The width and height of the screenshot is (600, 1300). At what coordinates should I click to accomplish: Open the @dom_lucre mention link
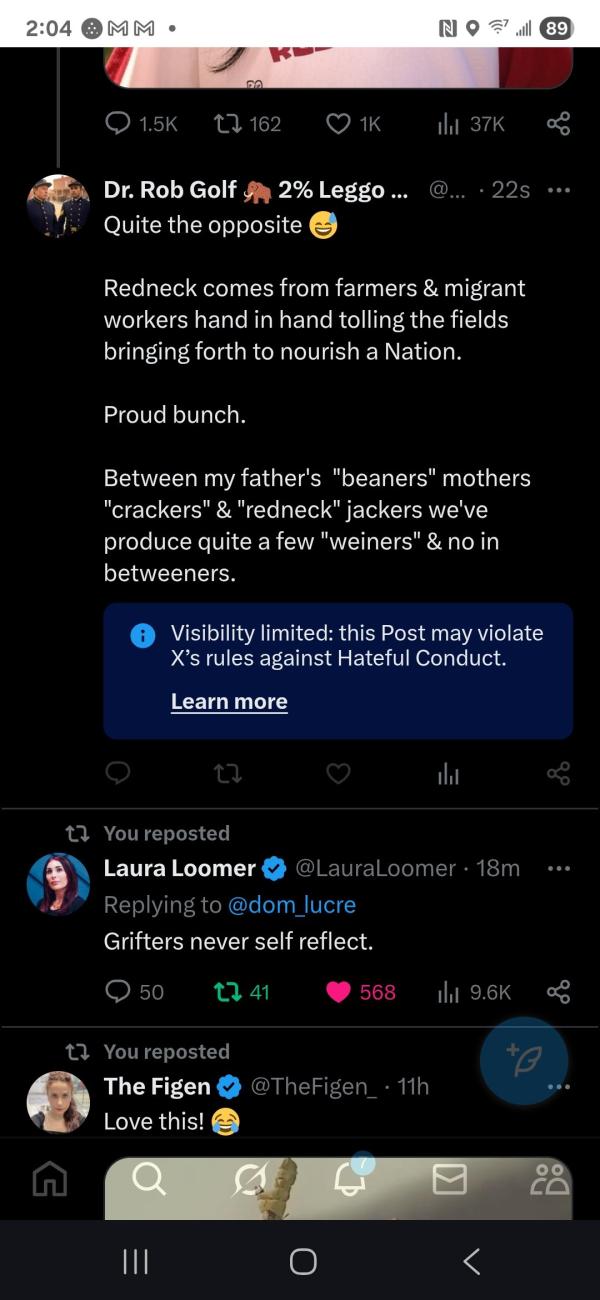coord(291,905)
